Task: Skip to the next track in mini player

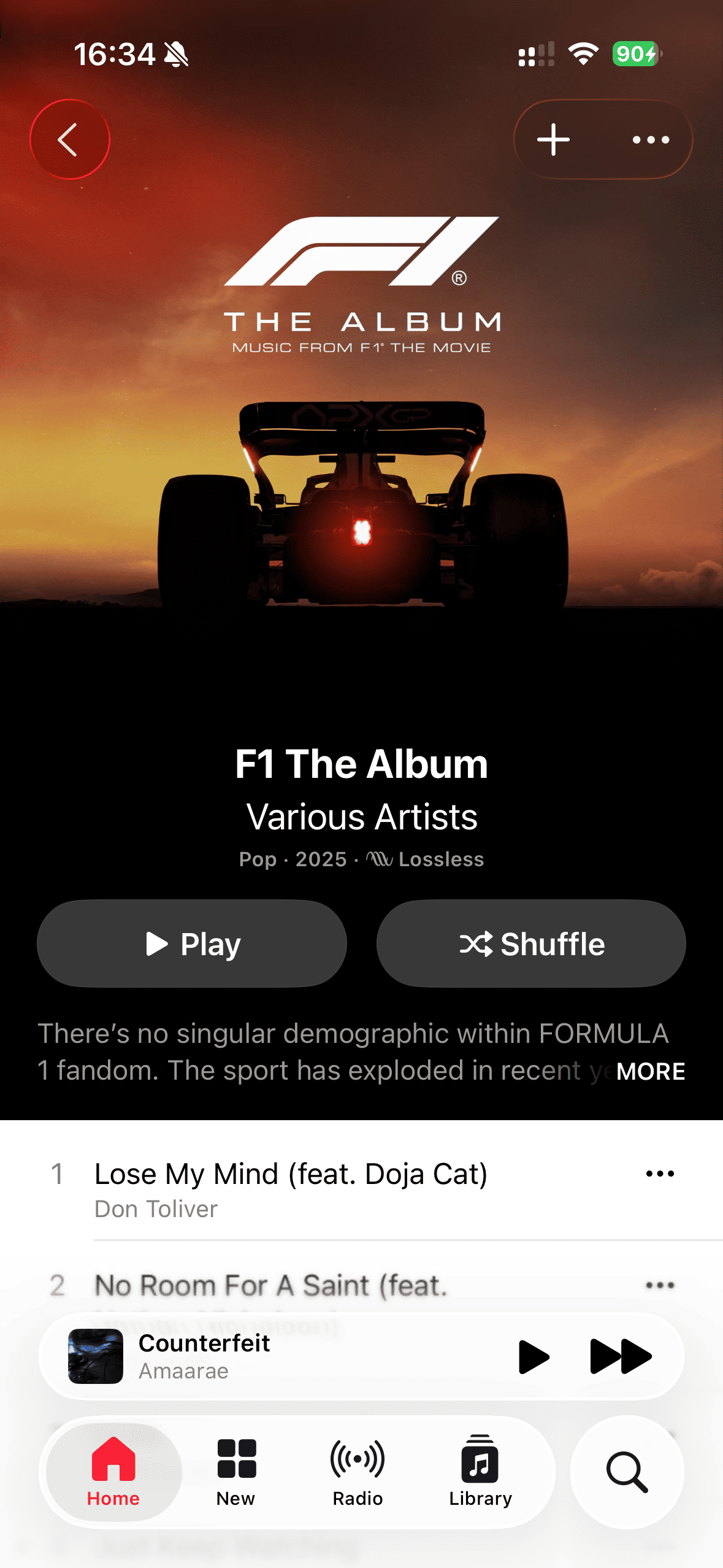Action: point(621,1356)
